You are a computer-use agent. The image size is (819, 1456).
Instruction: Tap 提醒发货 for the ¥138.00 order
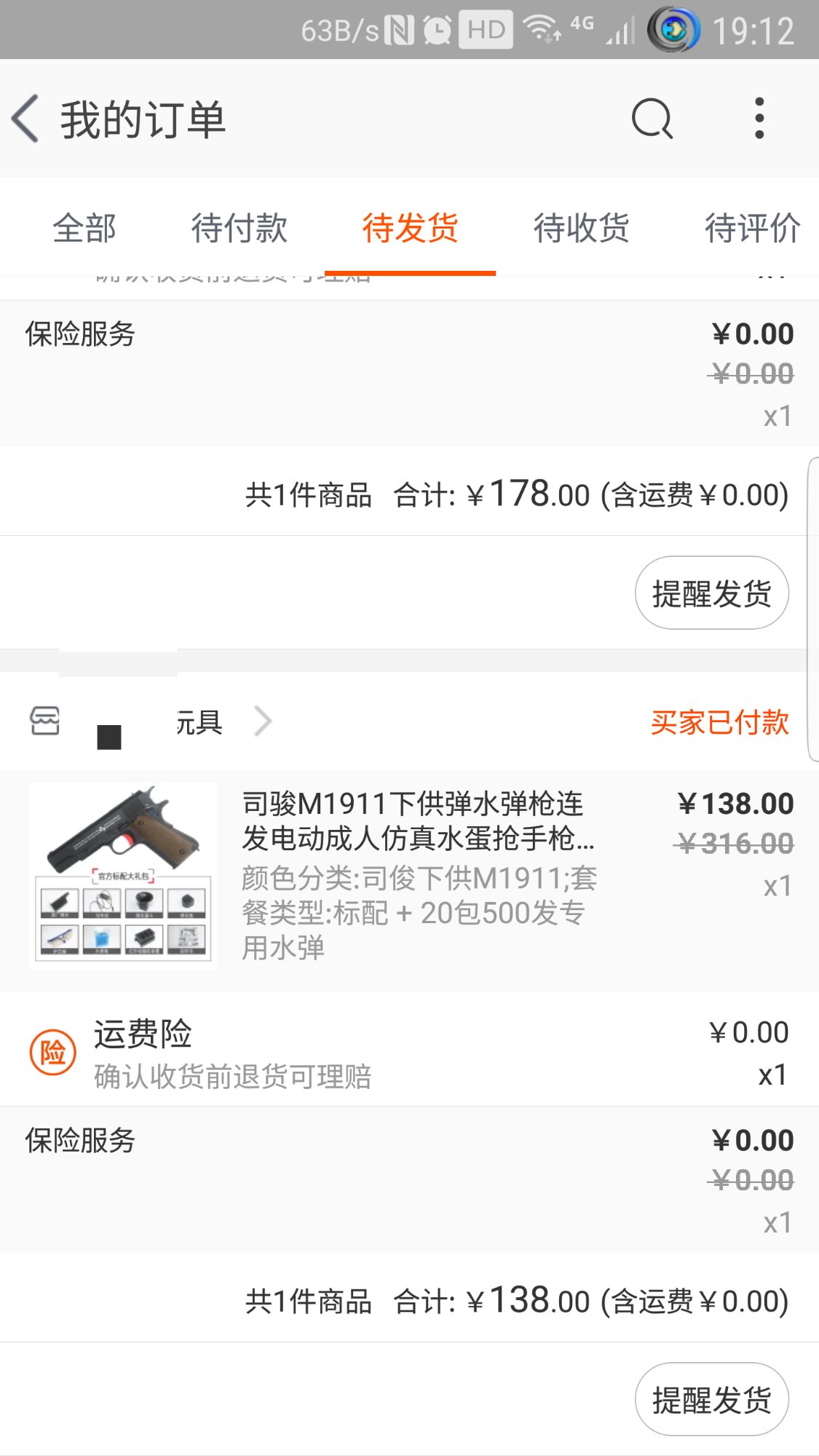click(711, 1399)
